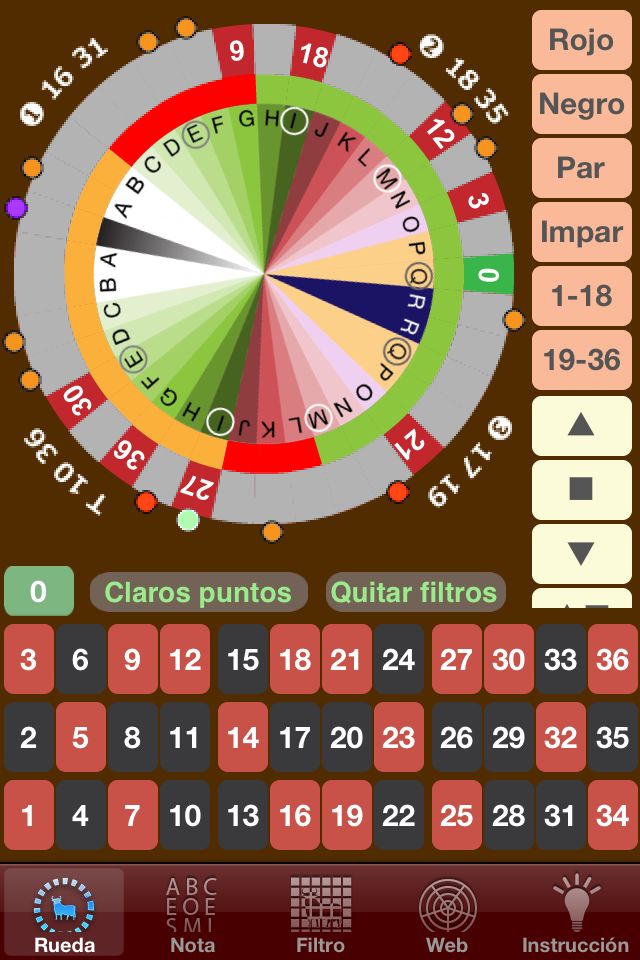The height and width of the screenshot is (960, 640).
Task: Tap Claros puntos to clear points
Action: pyautogui.click(x=198, y=592)
